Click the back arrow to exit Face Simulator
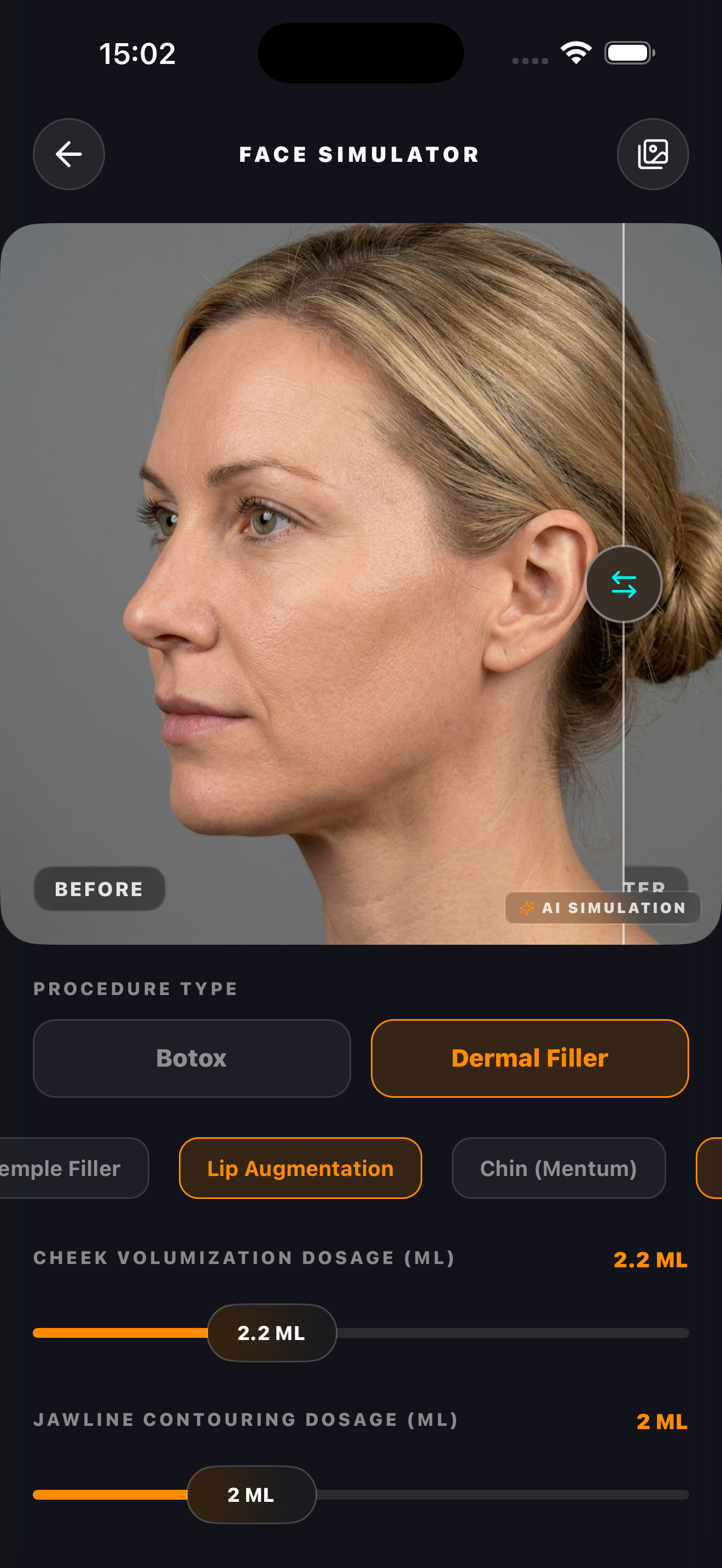Viewport: 722px width, 1568px height. point(68,154)
